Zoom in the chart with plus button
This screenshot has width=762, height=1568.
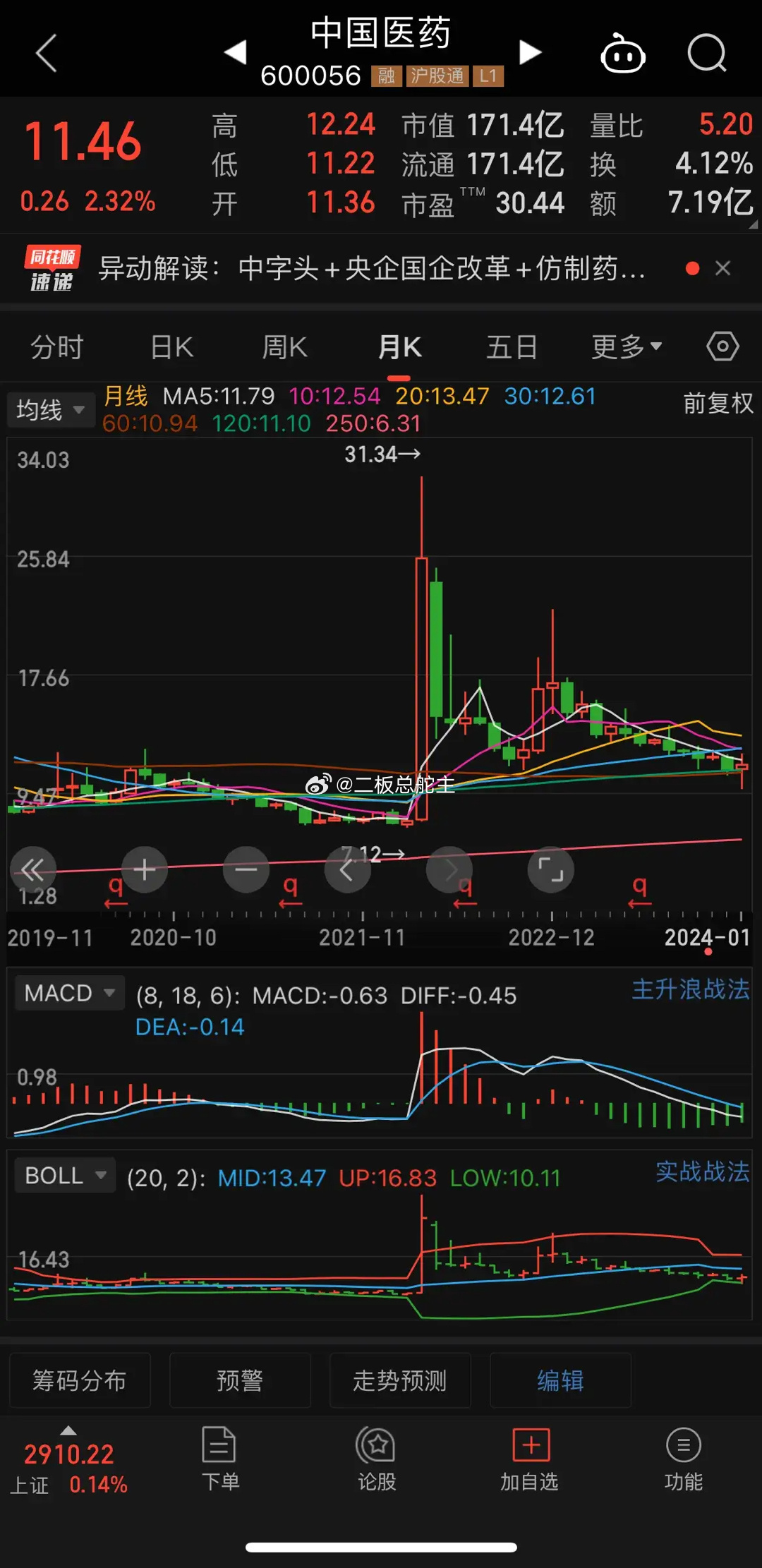tap(145, 869)
